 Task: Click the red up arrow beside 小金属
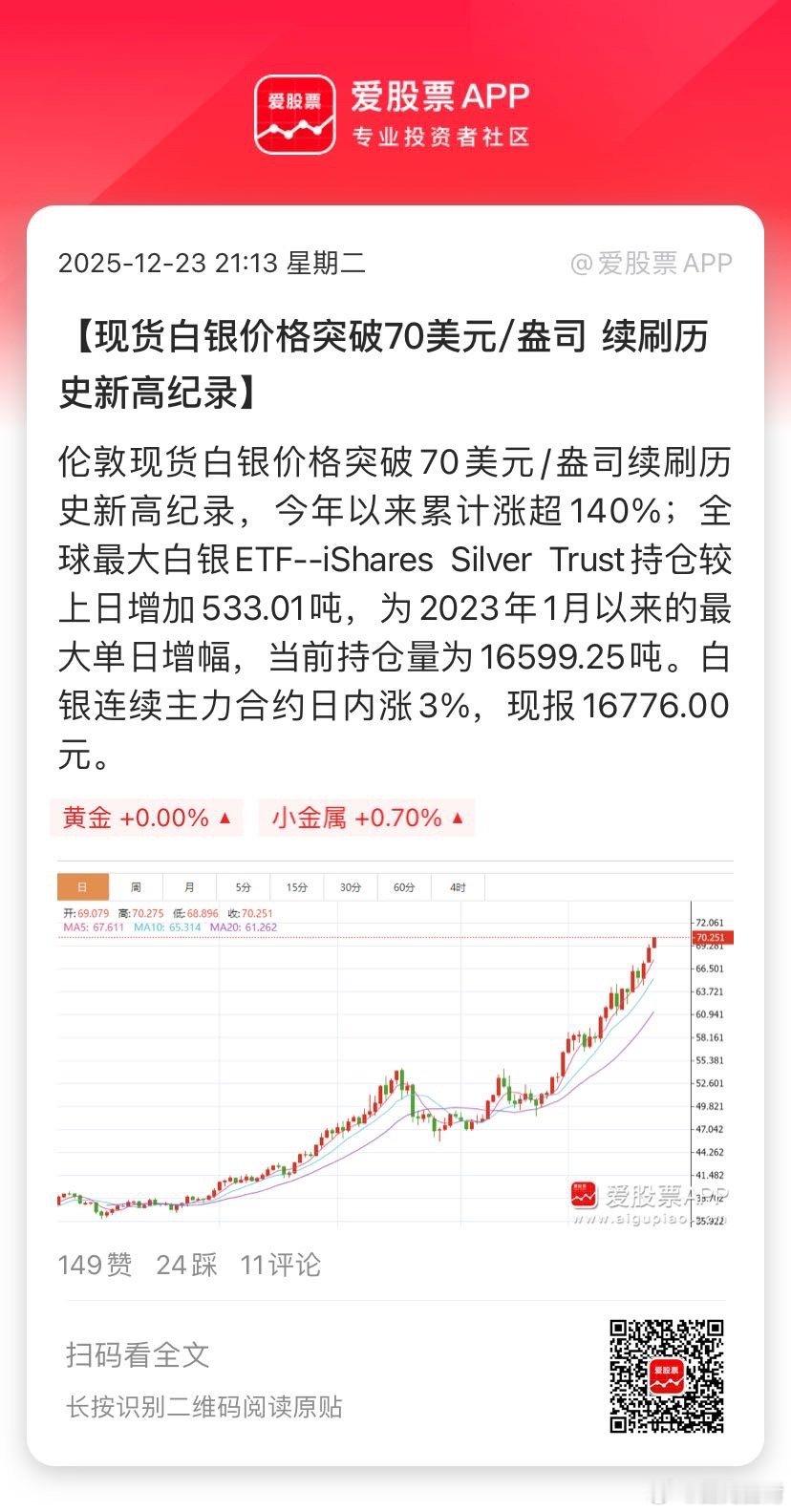(x=453, y=818)
